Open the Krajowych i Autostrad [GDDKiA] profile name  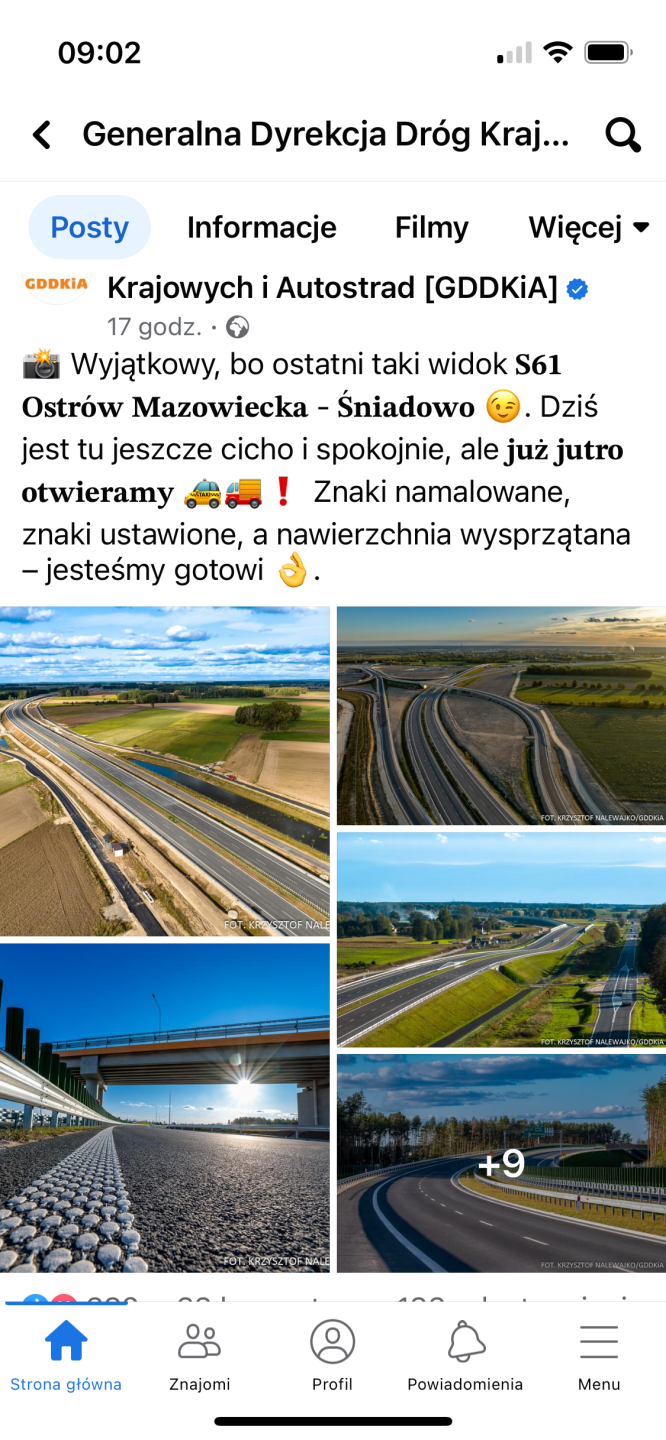pos(332,288)
